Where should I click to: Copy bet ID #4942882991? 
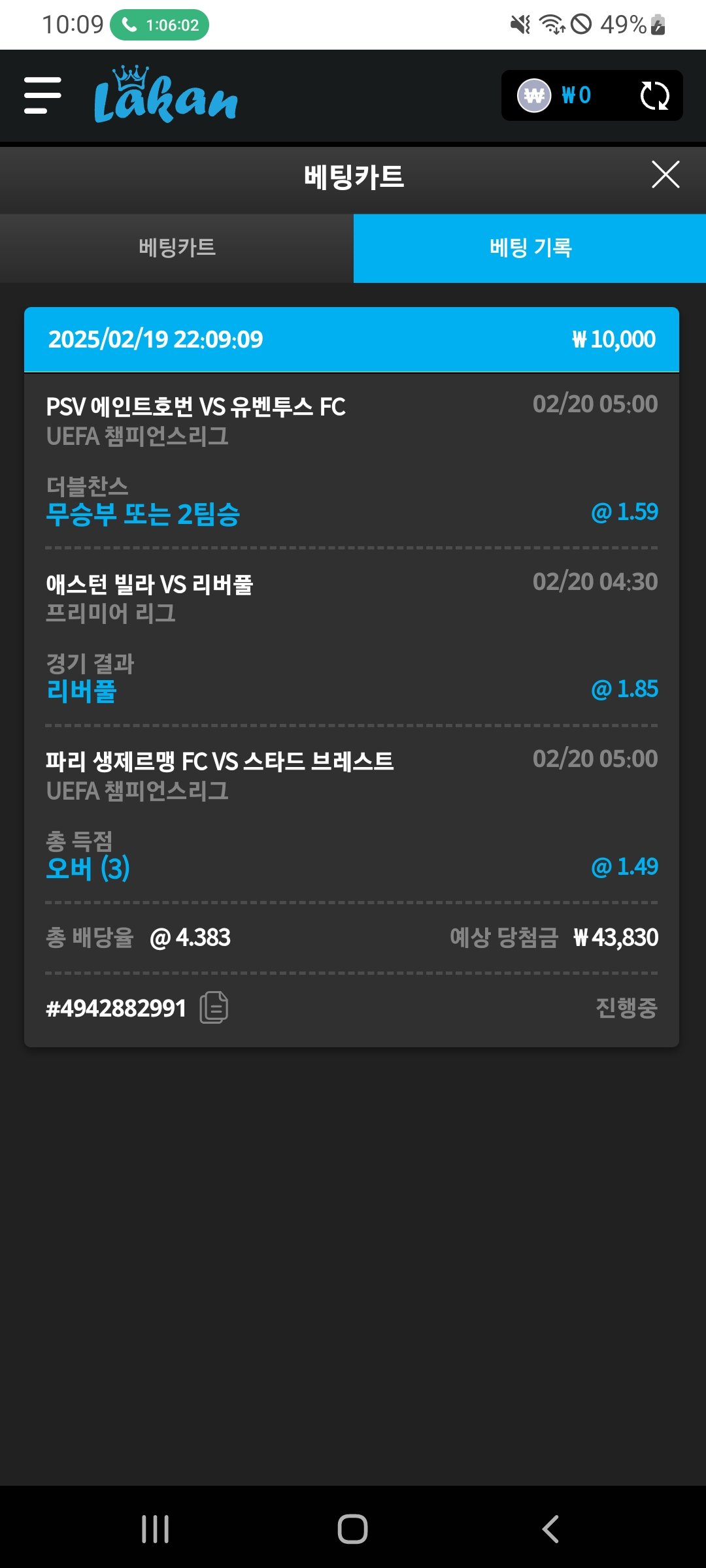[214, 1007]
